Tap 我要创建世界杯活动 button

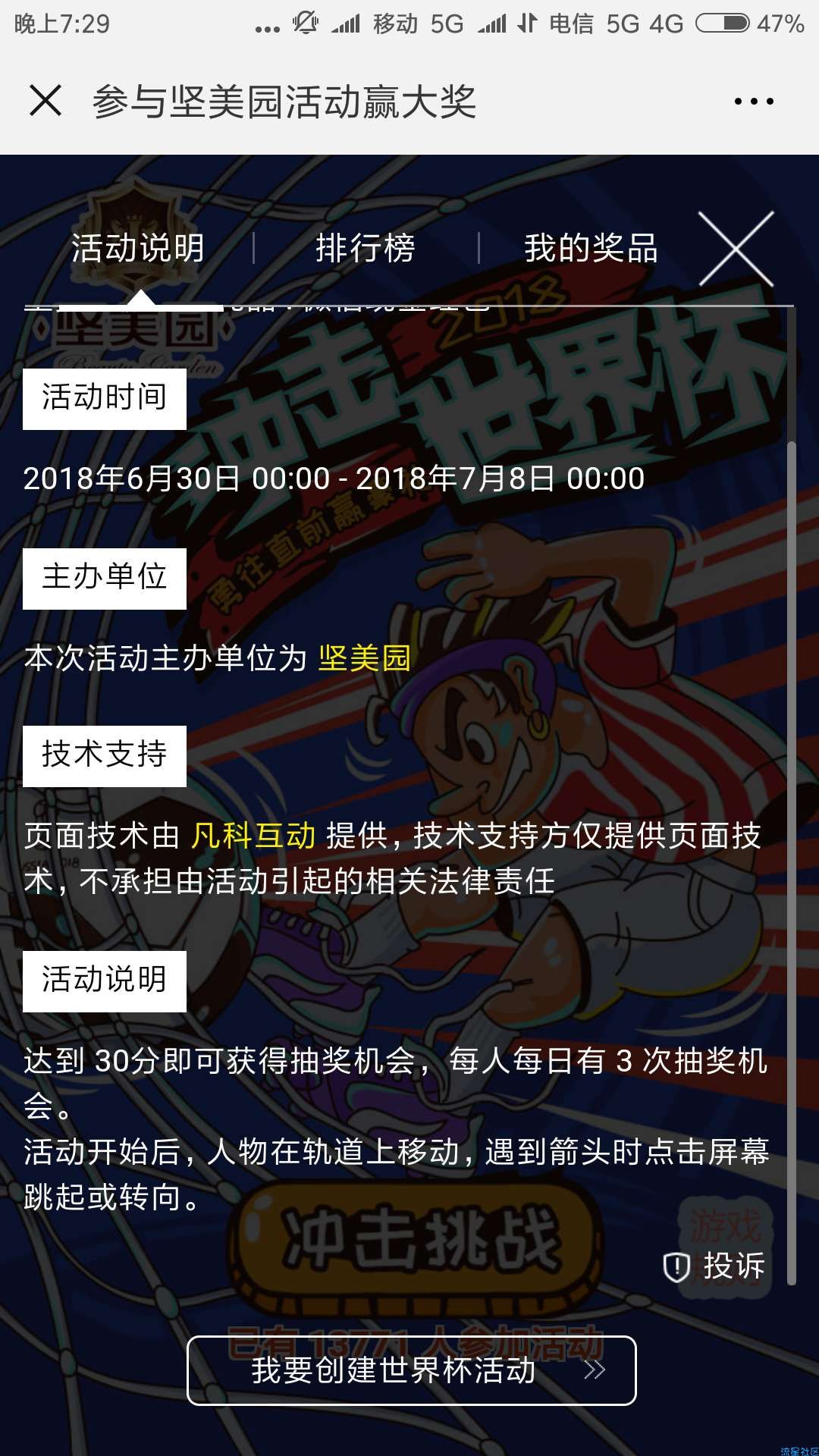[x=411, y=1370]
